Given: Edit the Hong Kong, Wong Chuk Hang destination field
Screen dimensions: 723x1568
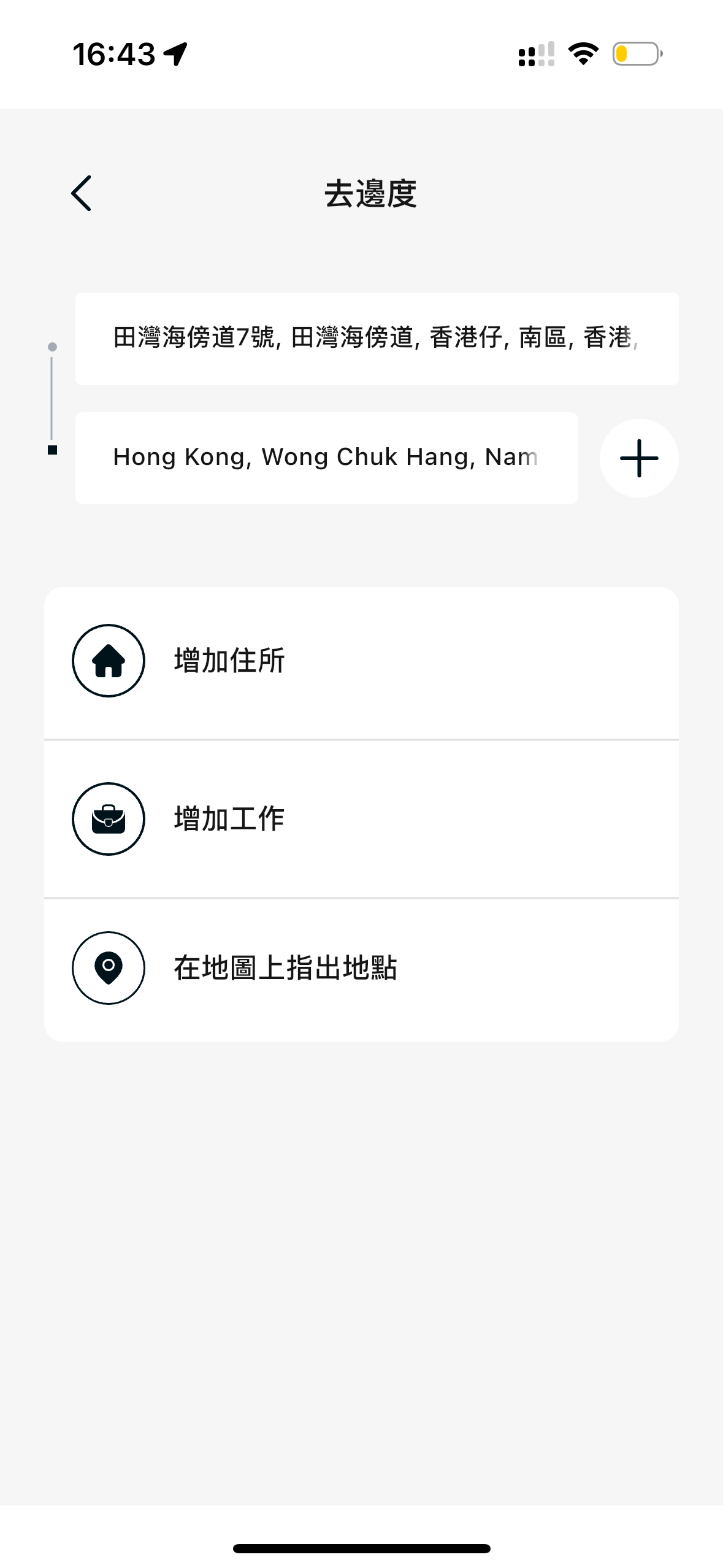Looking at the screenshot, I should (x=326, y=458).
